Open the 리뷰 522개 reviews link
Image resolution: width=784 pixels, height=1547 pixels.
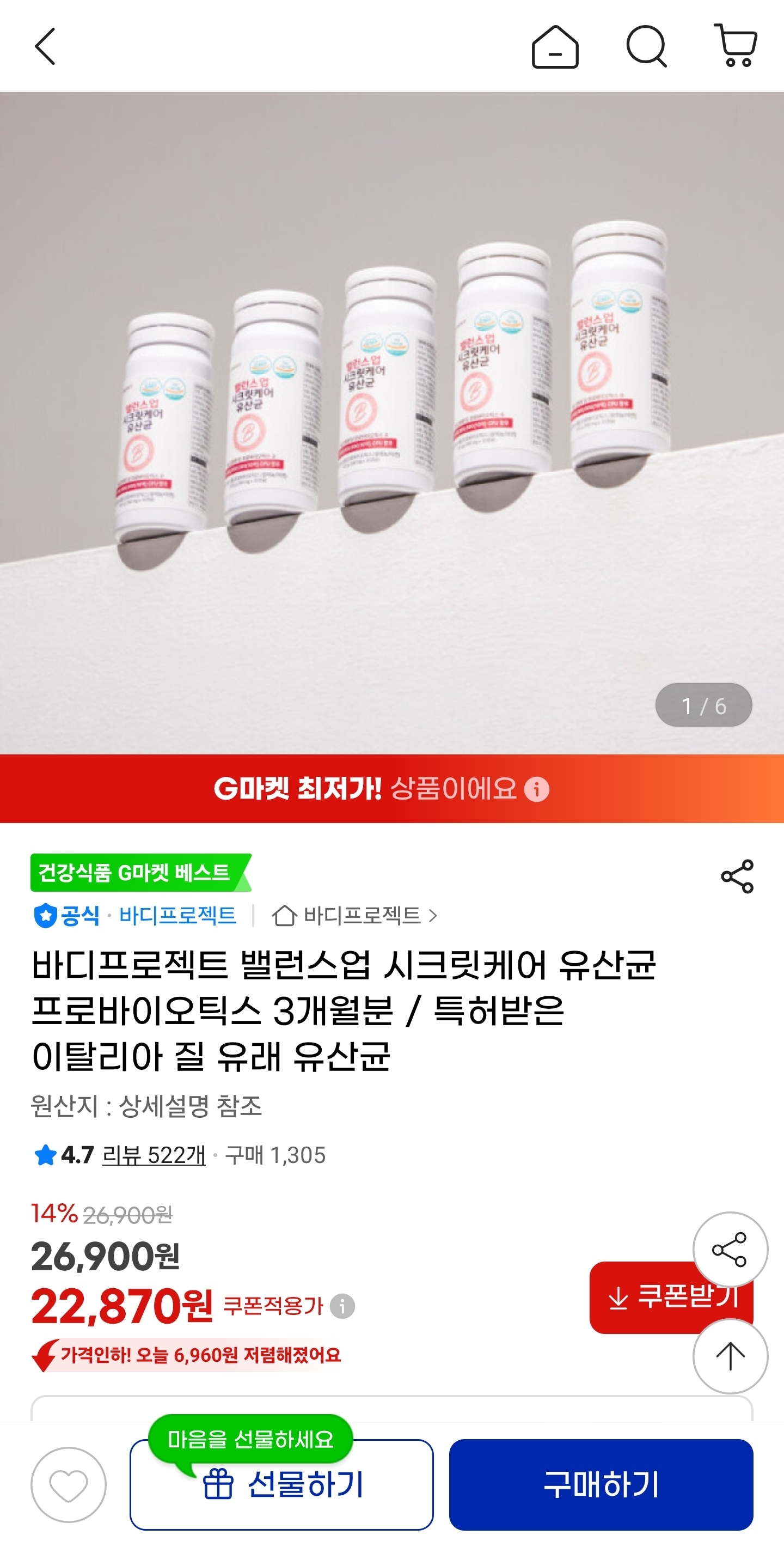[154, 1154]
